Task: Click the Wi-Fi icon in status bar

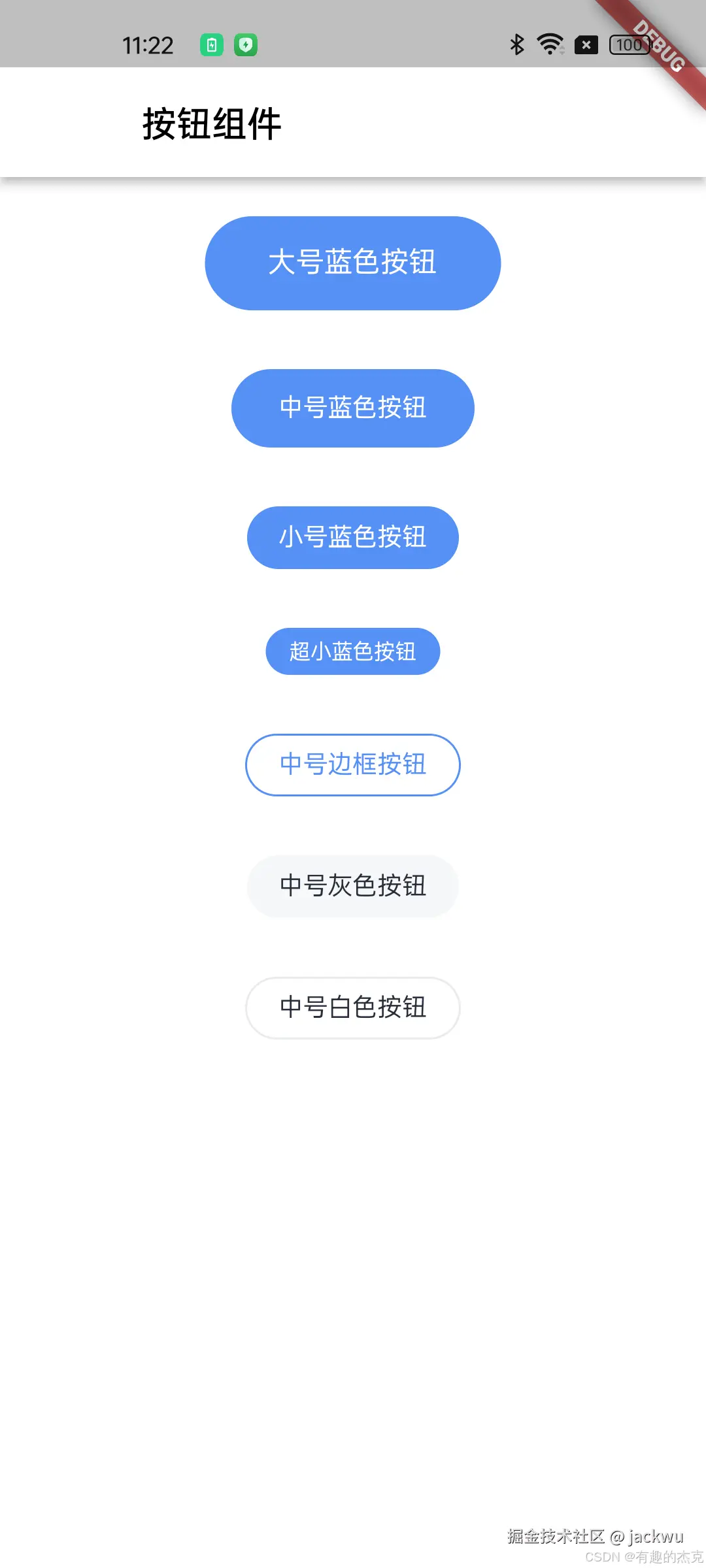Action: pos(551,44)
